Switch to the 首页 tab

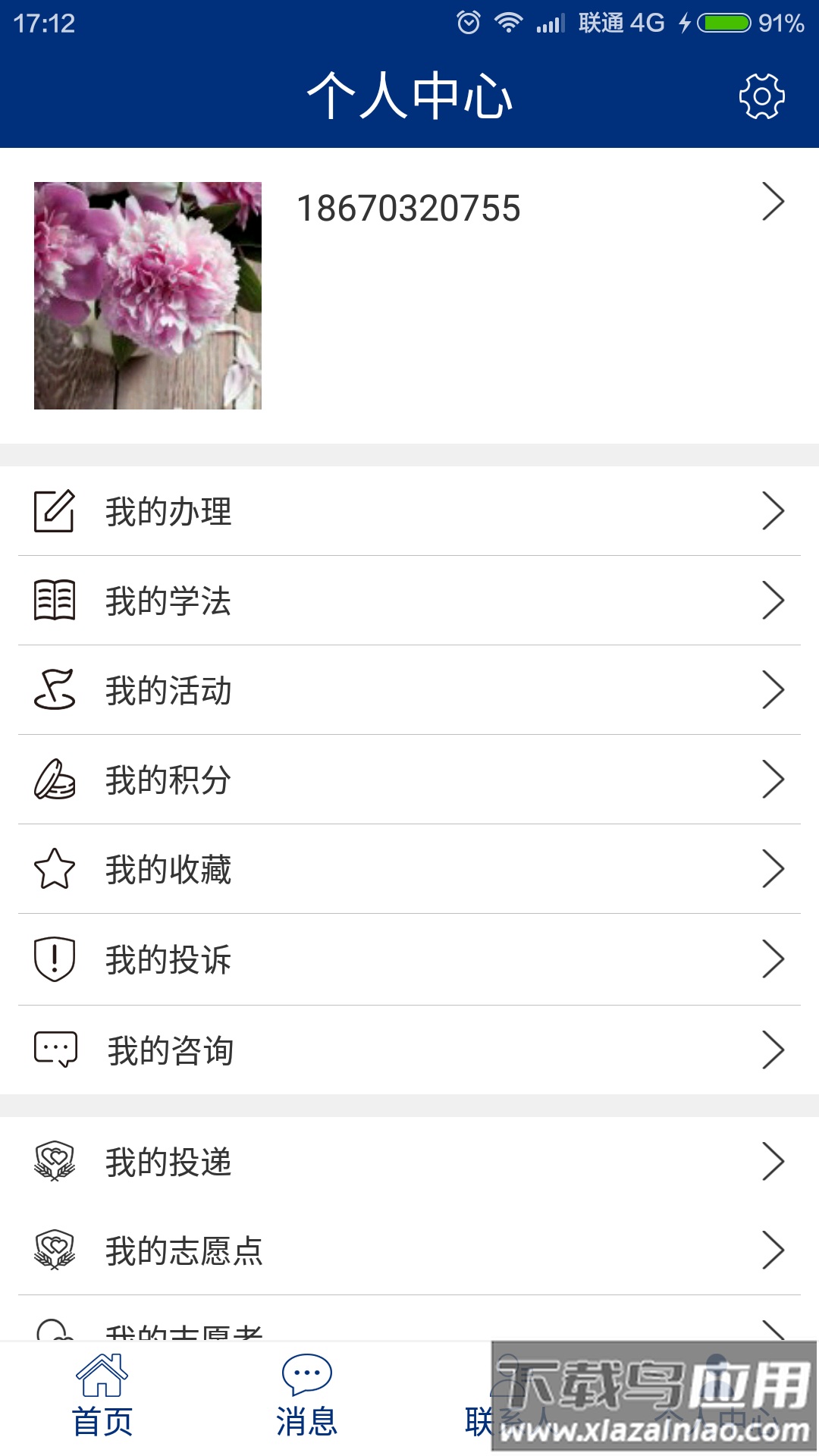click(102, 1397)
